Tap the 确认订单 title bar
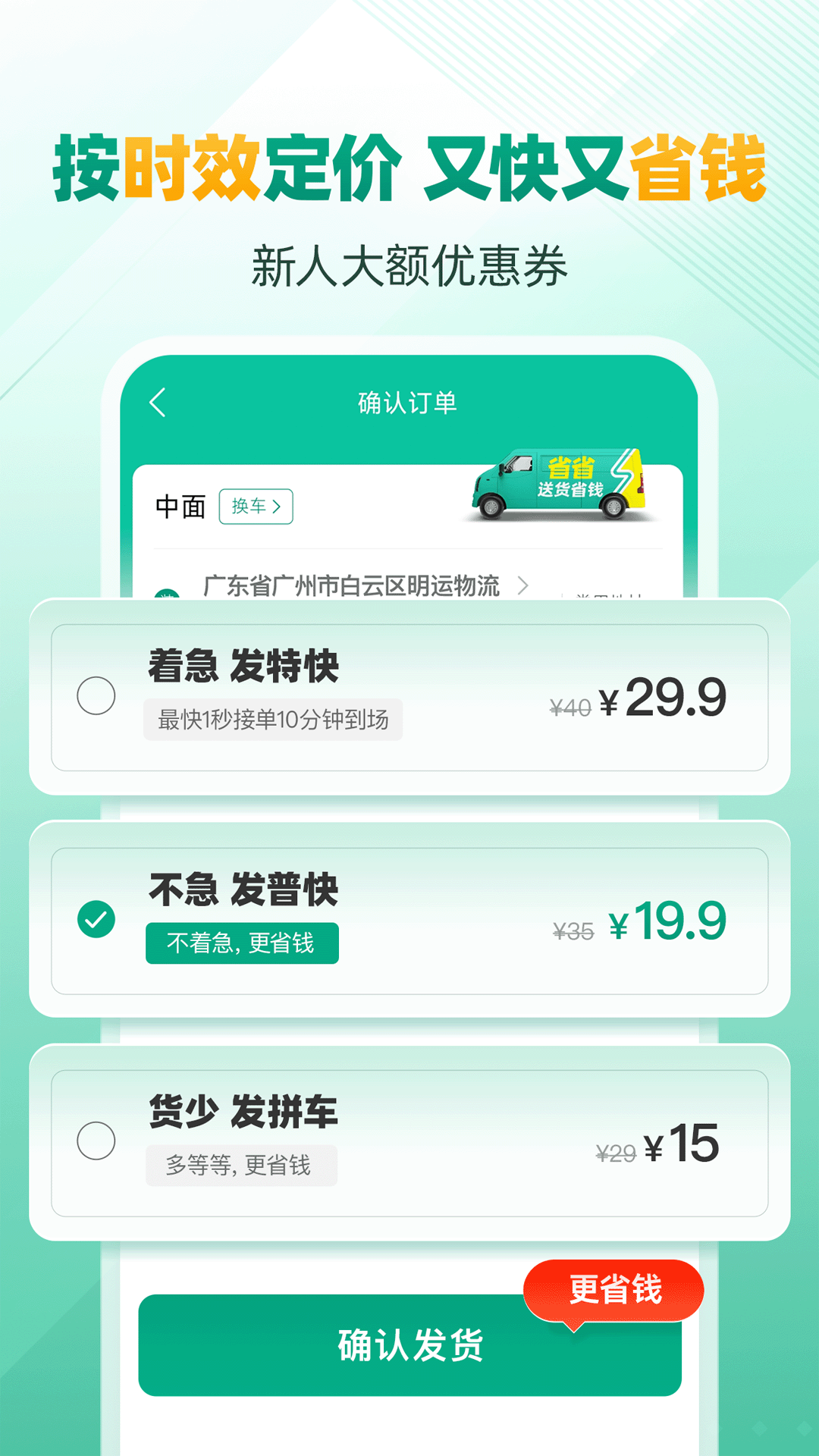 coord(409,404)
